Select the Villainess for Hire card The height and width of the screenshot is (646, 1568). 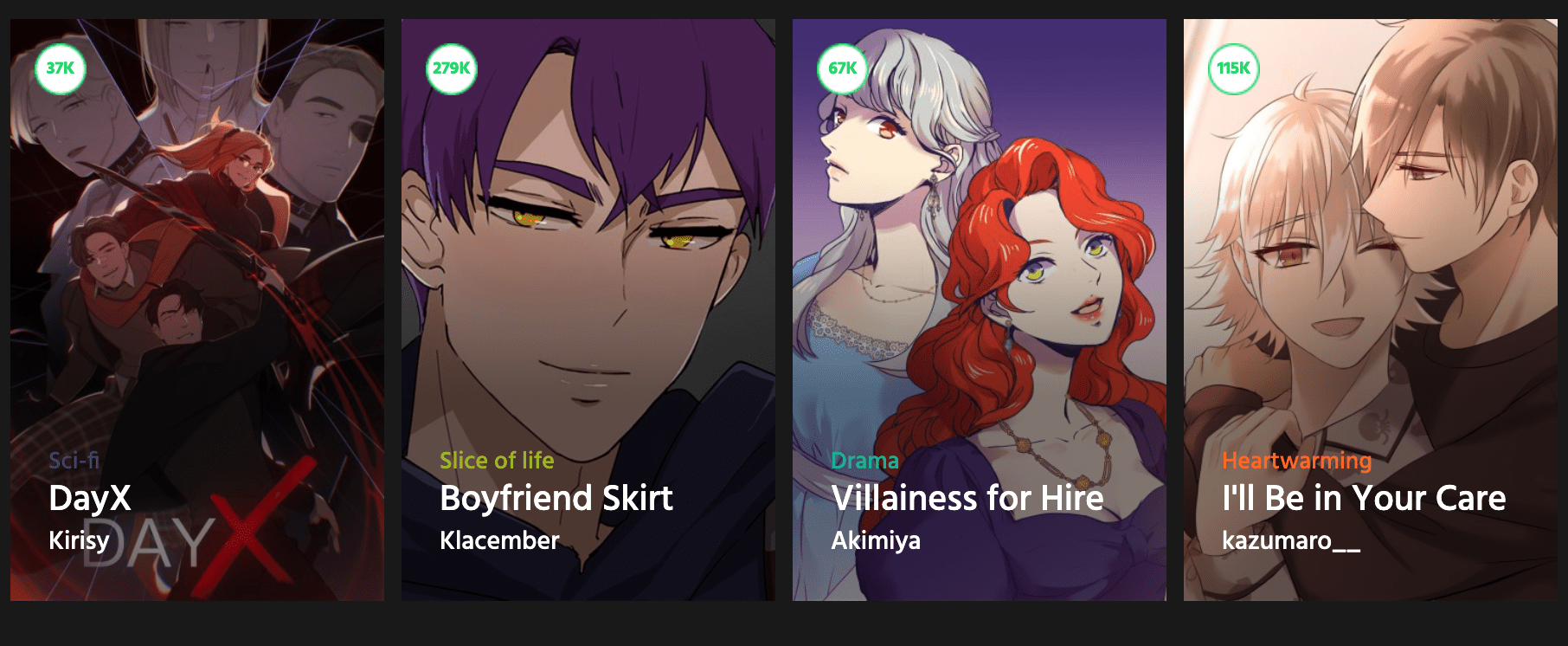(980, 310)
